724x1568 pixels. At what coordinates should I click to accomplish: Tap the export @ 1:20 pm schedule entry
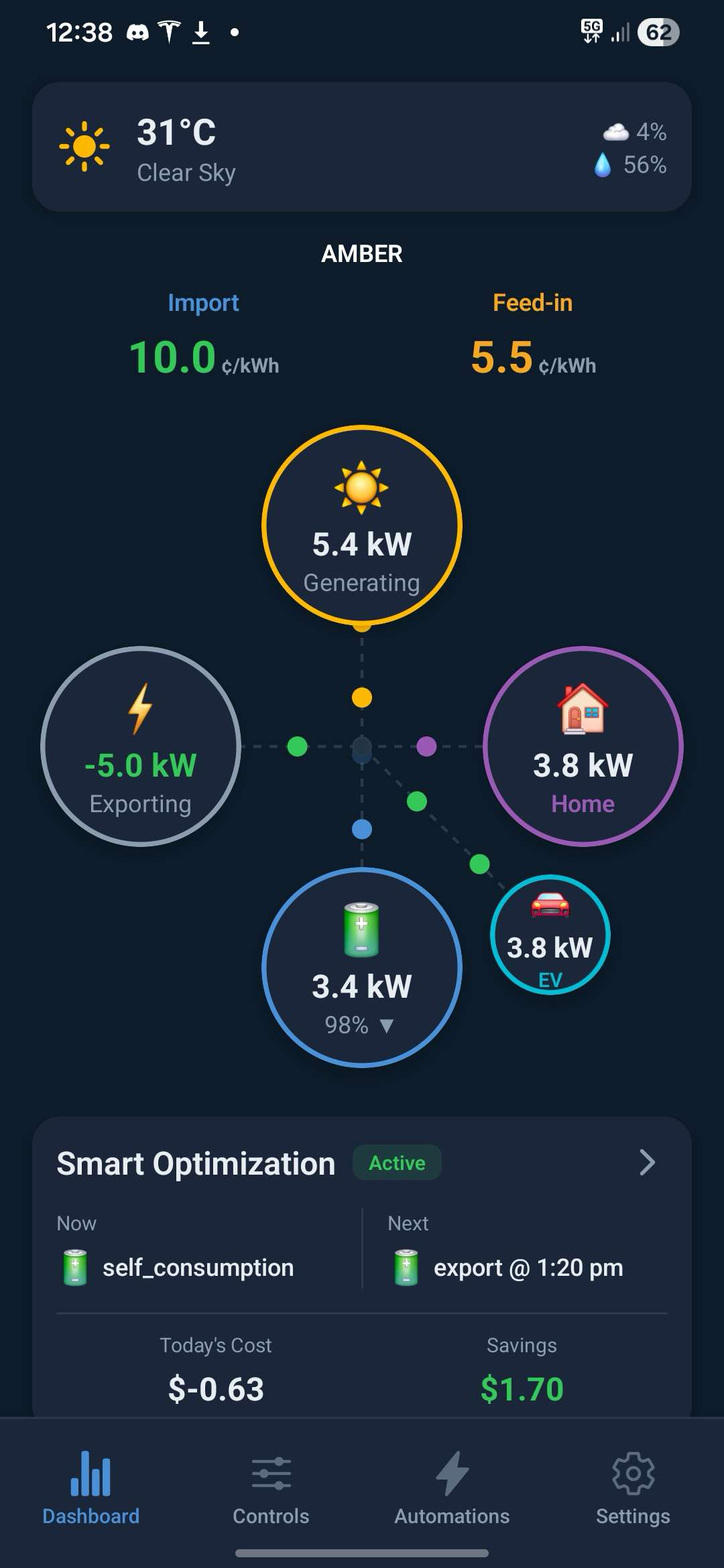pyautogui.click(x=528, y=1266)
